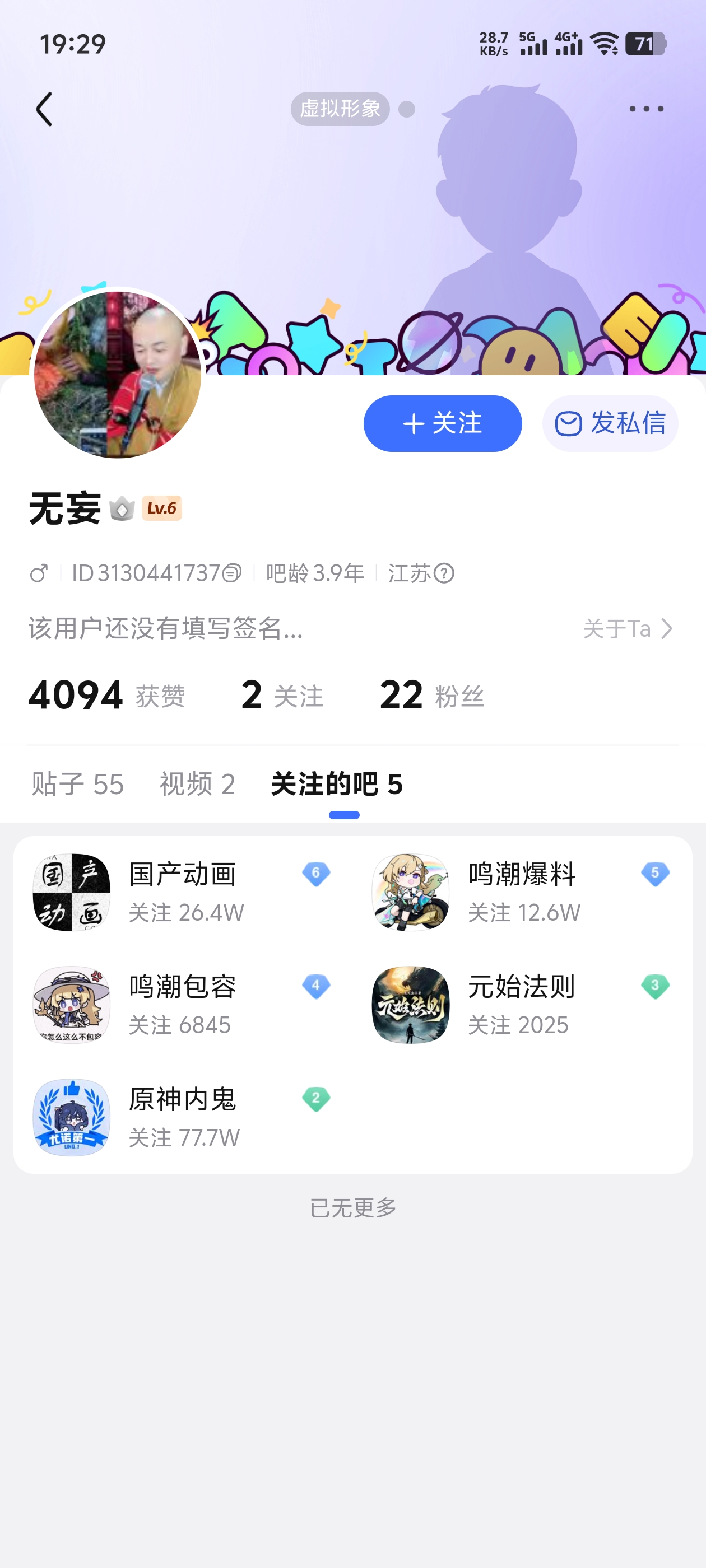Open the three-dot overflow menu
This screenshot has width=706, height=1568.
[x=645, y=109]
